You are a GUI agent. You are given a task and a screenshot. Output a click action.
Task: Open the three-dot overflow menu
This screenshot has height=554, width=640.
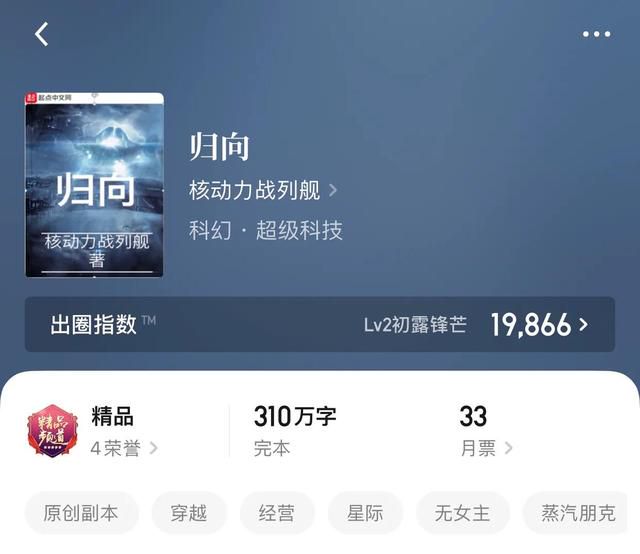596,34
